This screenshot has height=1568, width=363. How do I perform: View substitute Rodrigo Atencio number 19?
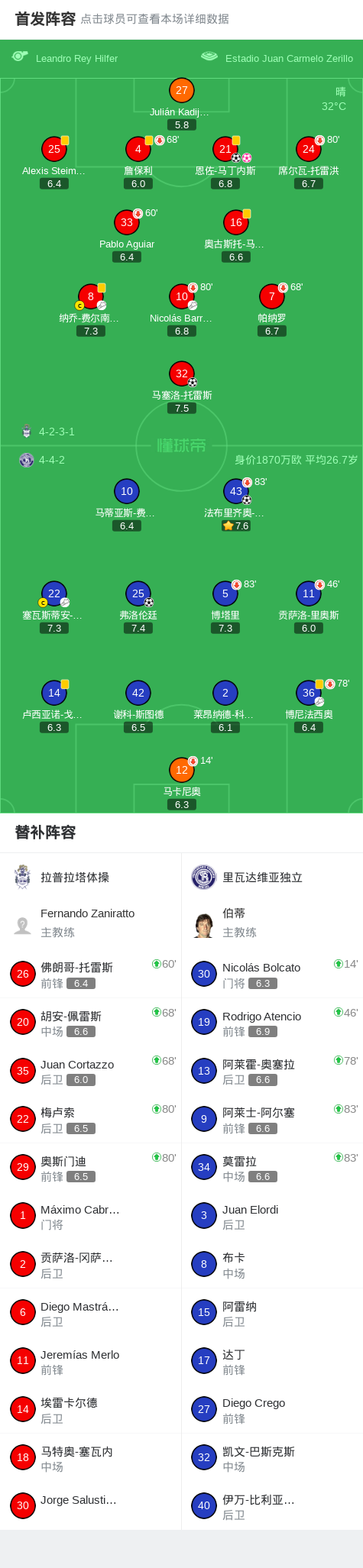tap(272, 1023)
